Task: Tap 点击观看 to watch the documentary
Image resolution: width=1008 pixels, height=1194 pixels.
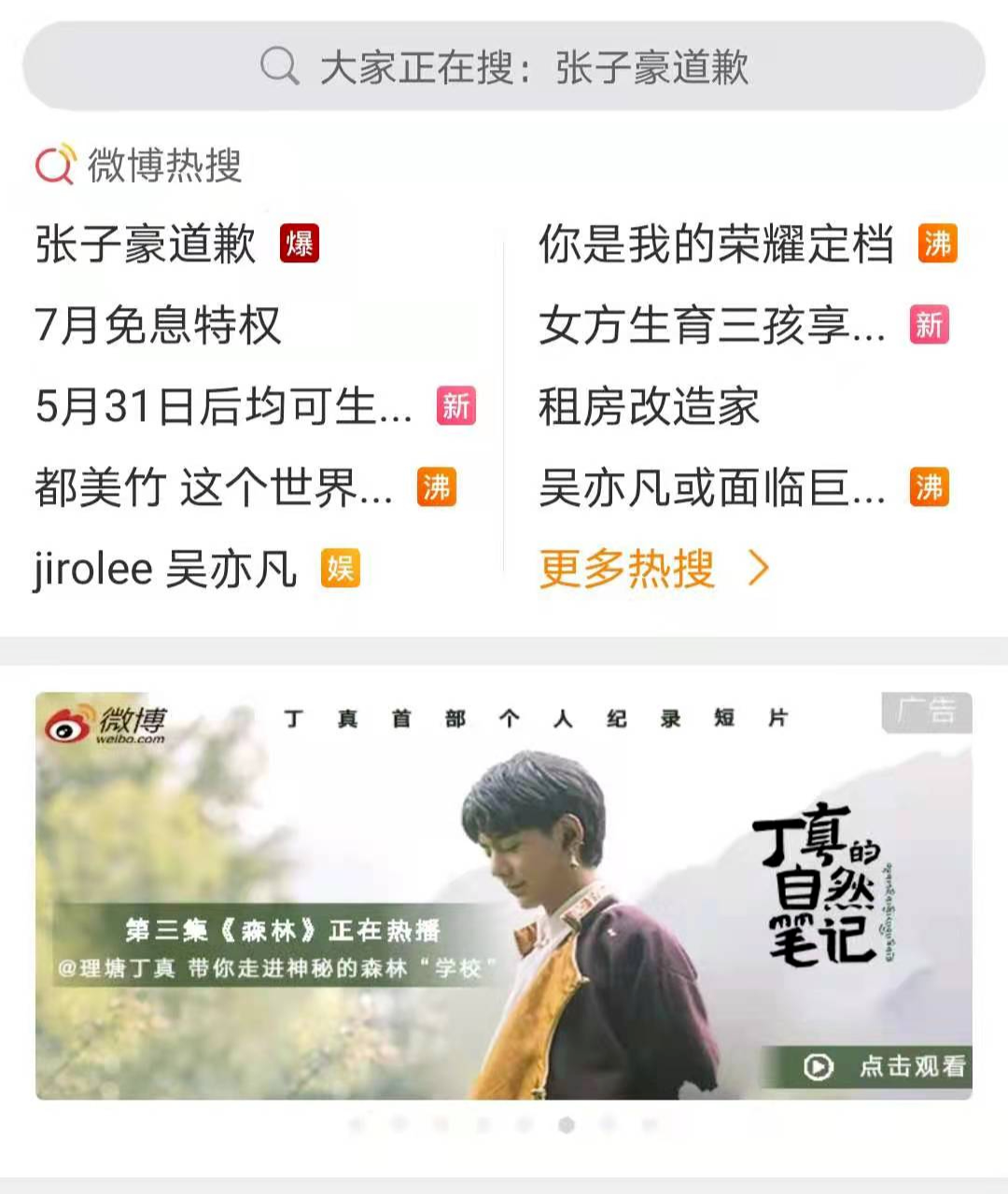Action: tap(884, 1066)
